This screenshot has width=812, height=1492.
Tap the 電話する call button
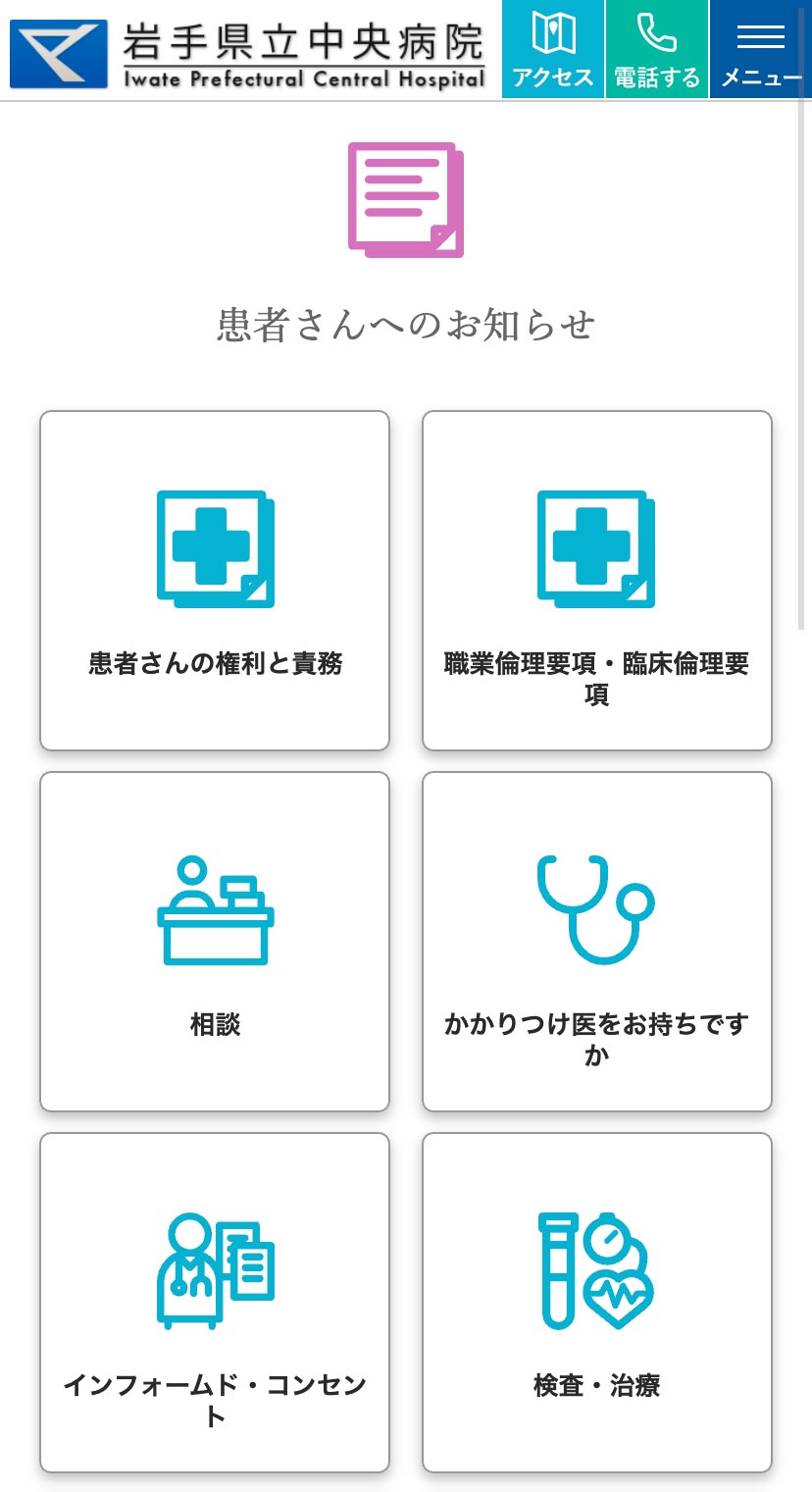[657, 49]
